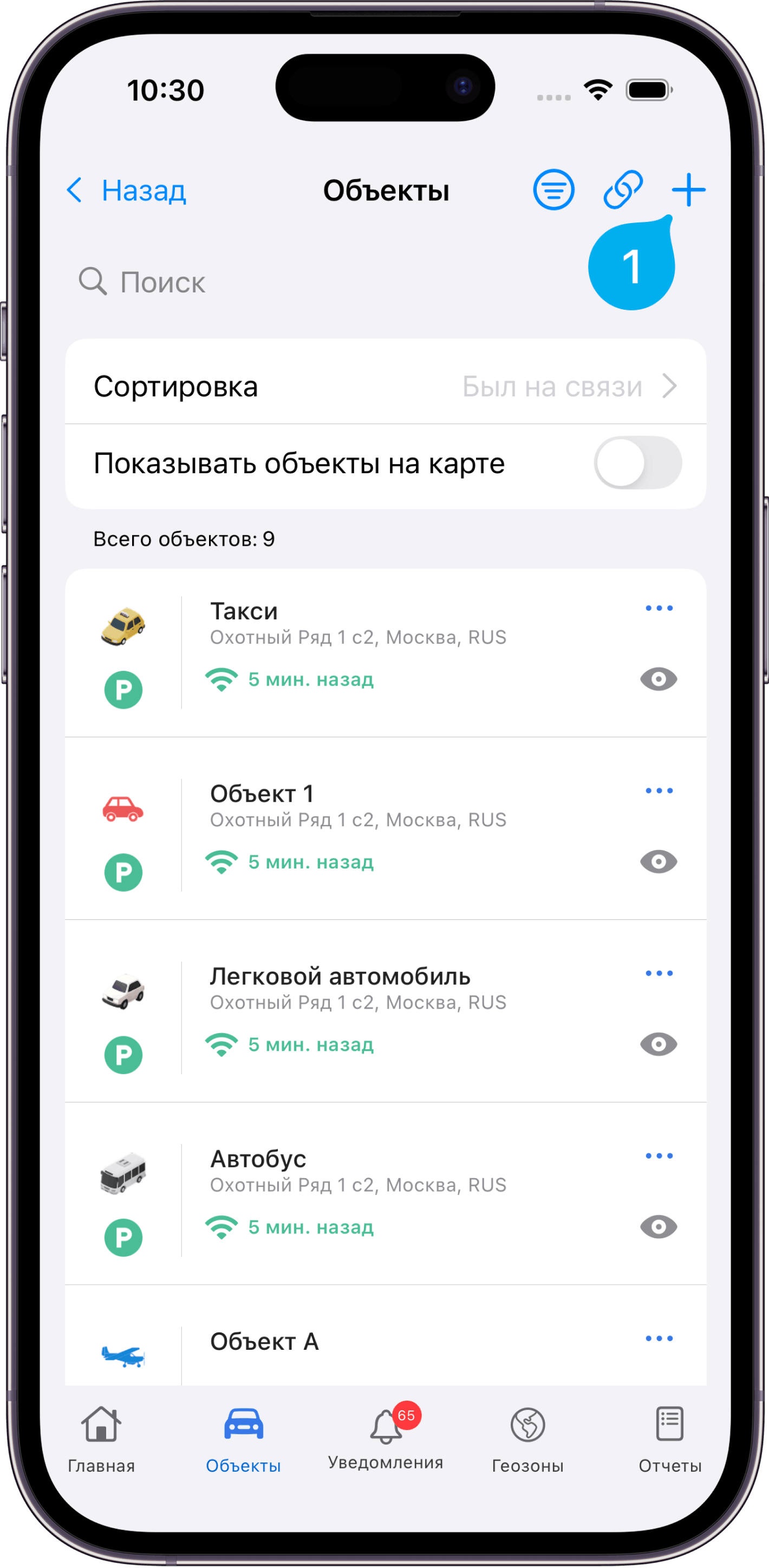Tap the link chain icon
Screen dimensions: 769x1568
[x=622, y=190]
